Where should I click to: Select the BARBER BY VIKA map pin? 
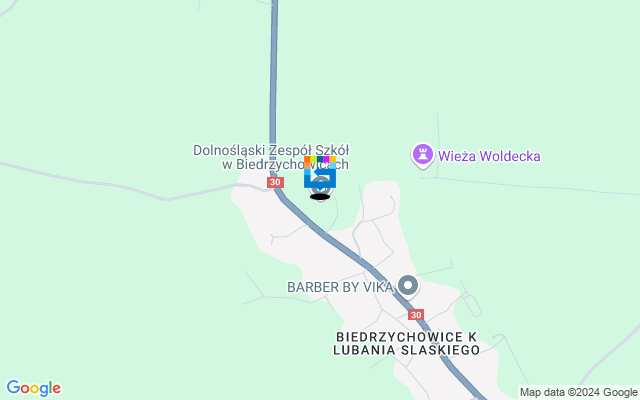point(407,286)
